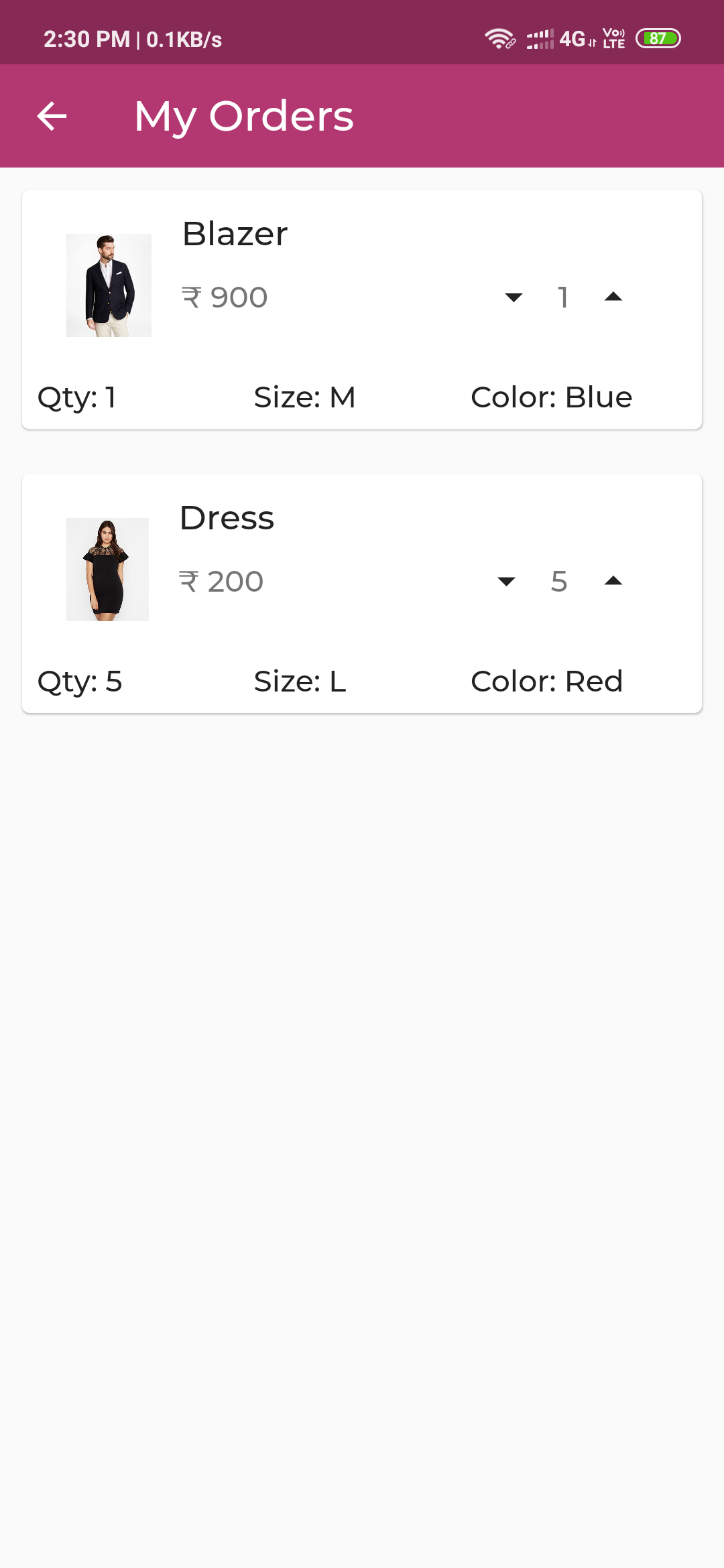Increase the Blazer quantity
Image resolution: width=724 pixels, height=1568 pixels.
pyautogui.click(x=613, y=298)
